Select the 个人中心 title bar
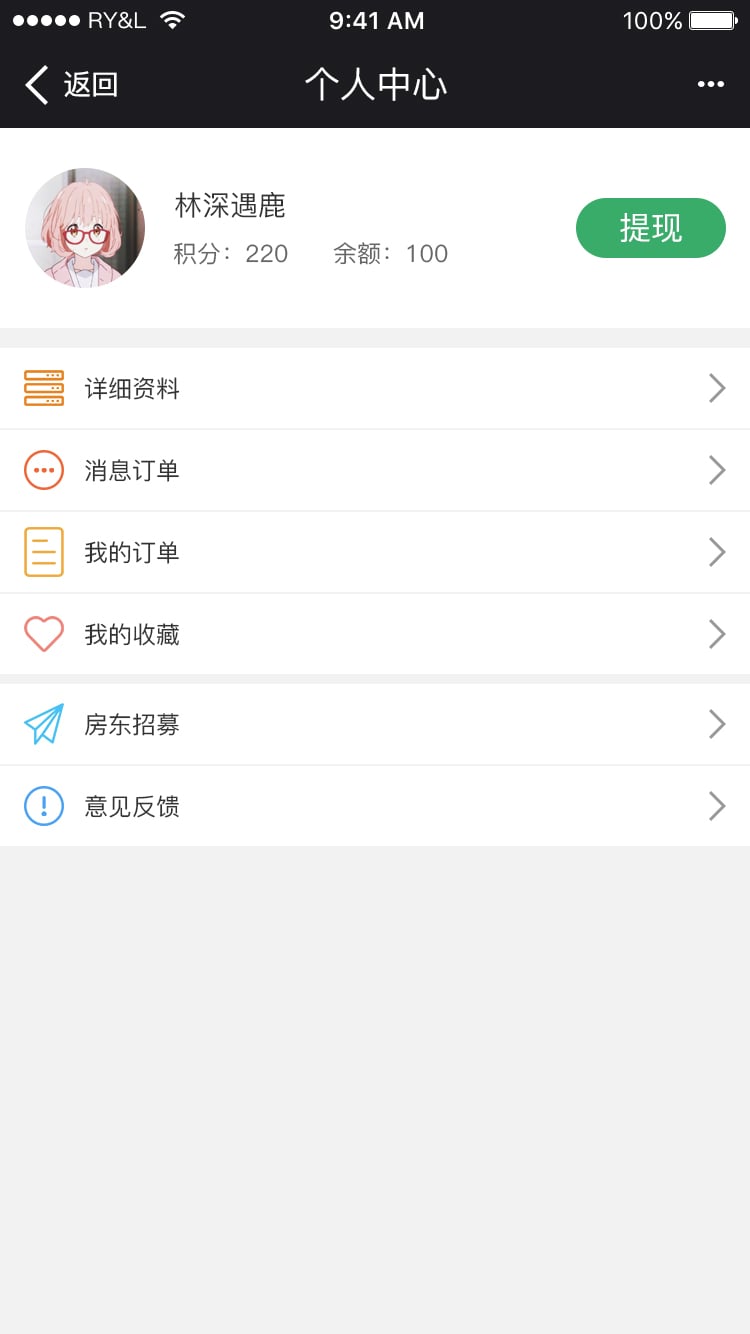750x1334 pixels. click(375, 85)
